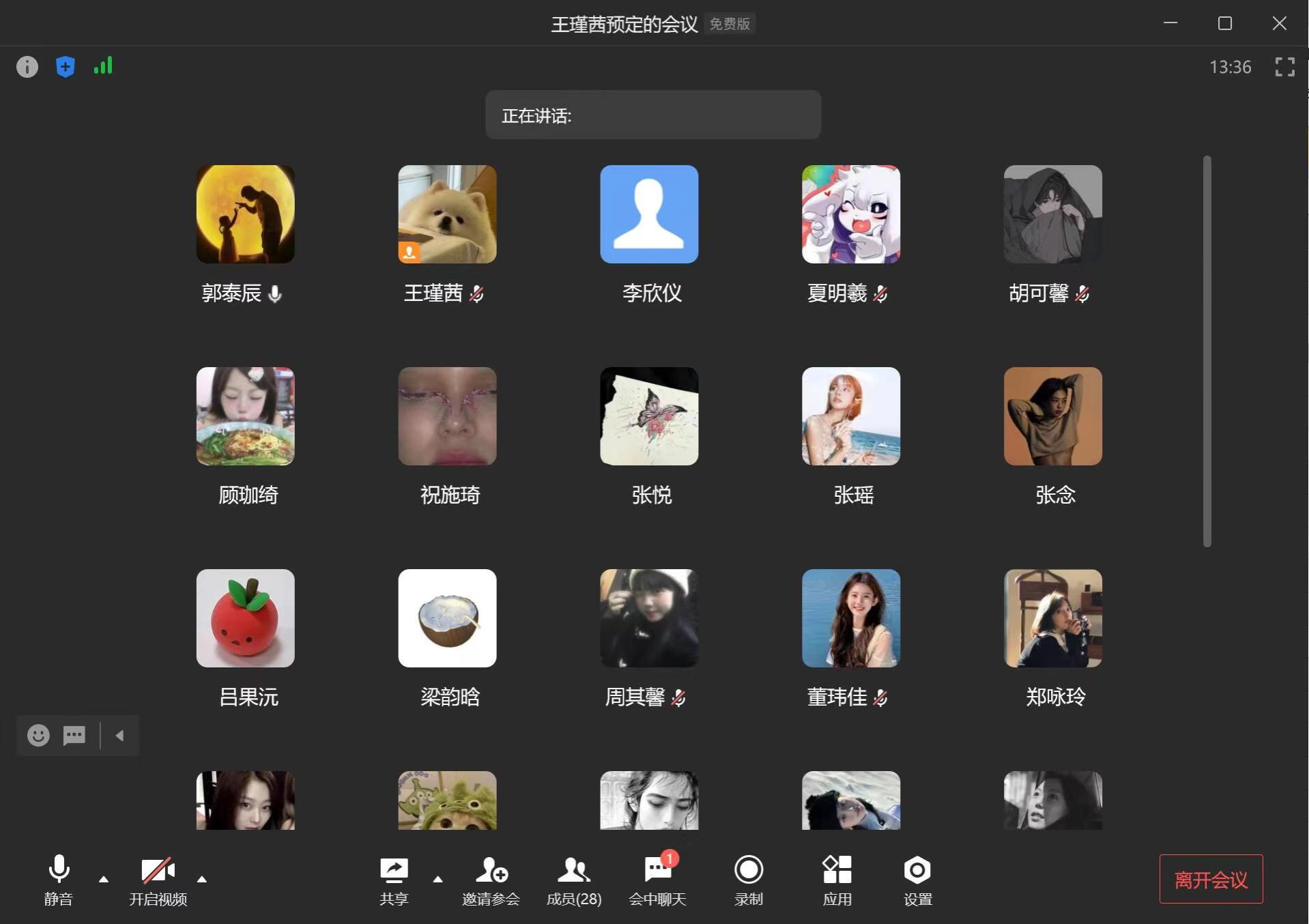Screen dimensions: 1309x924
Task: Tap the 静音 mute microphone button
Action: coord(59,879)
